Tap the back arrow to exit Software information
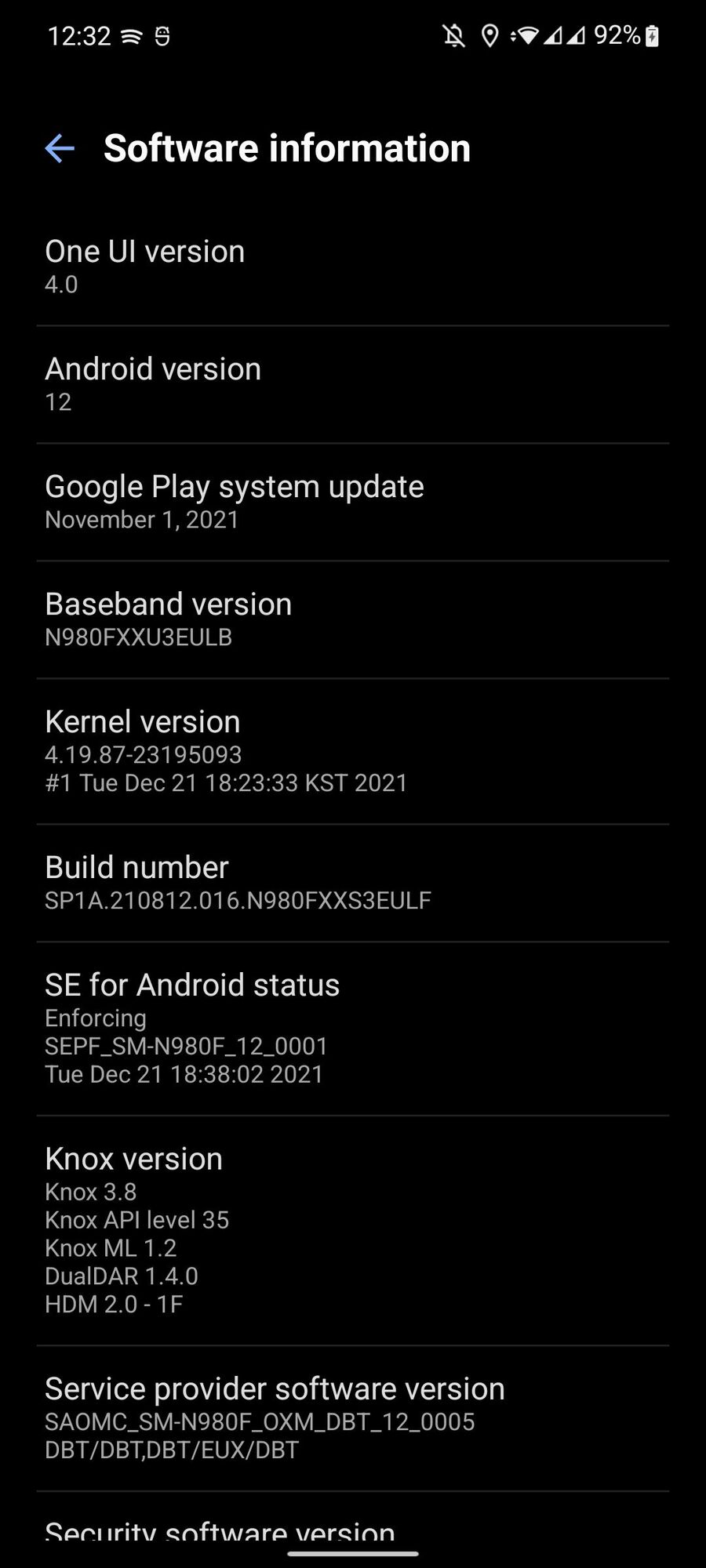The width and height of the screenshot is (706, 1568). 59,149
